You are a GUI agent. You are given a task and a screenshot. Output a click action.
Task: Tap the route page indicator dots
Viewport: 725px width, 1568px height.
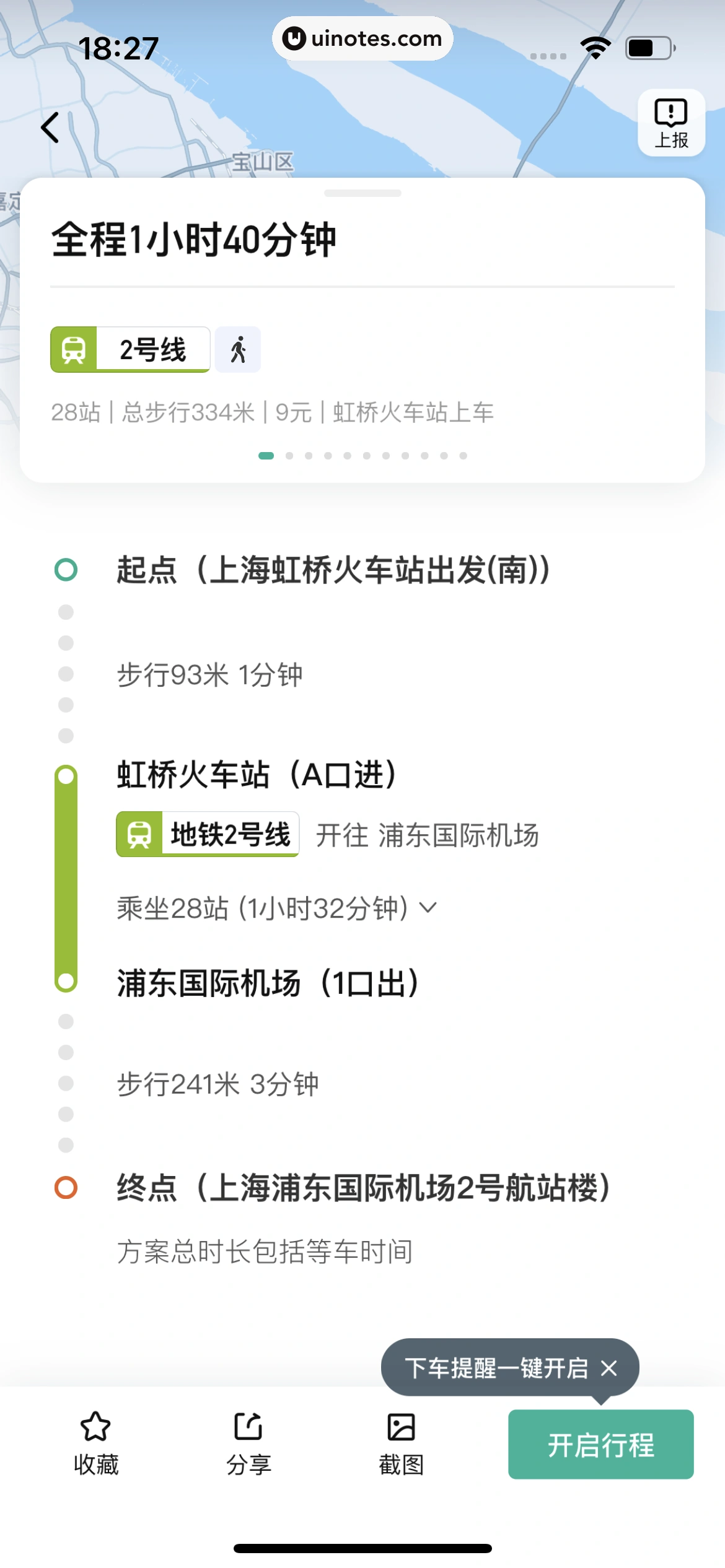pyautogui.click(x=362, y=456)
